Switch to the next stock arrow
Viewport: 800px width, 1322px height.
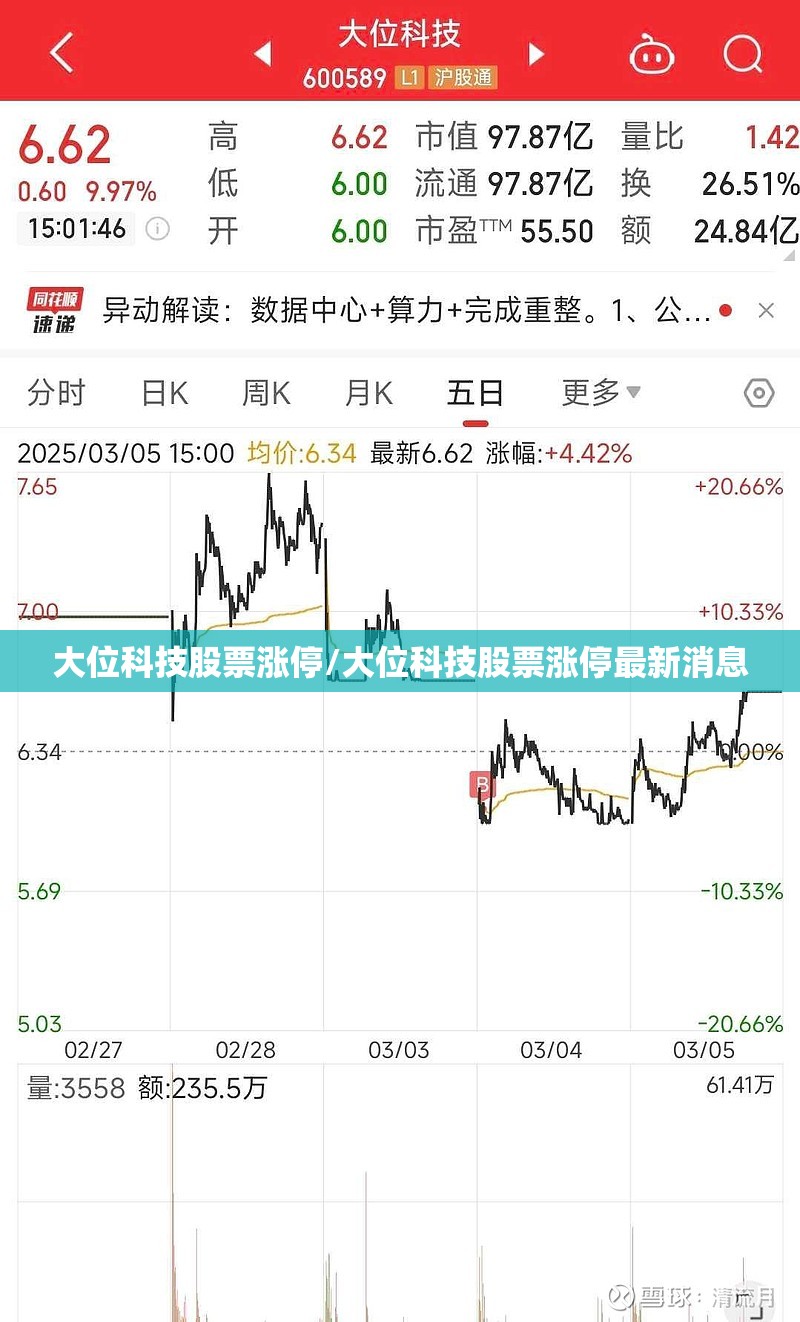tap(536, 53)
